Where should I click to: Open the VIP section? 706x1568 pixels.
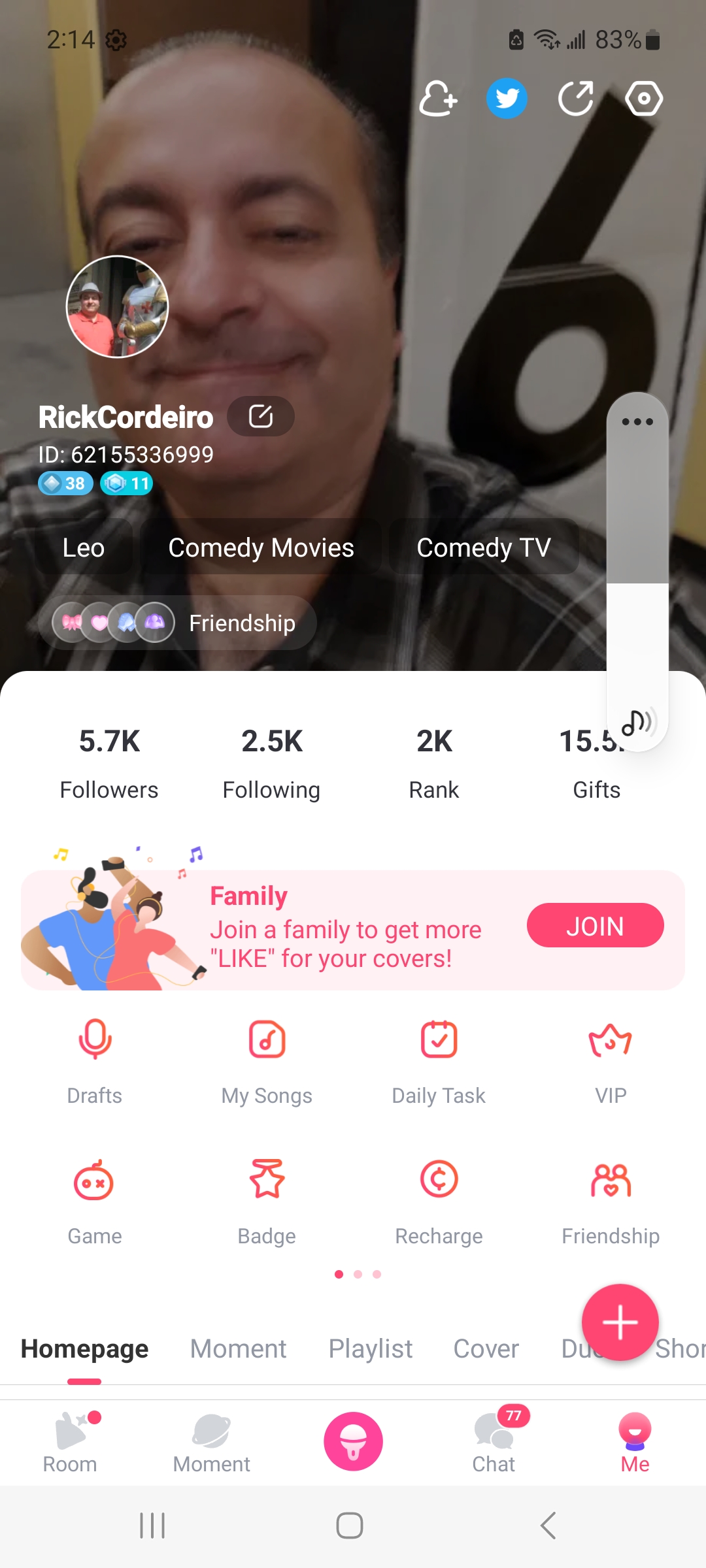click(611, 1062)
